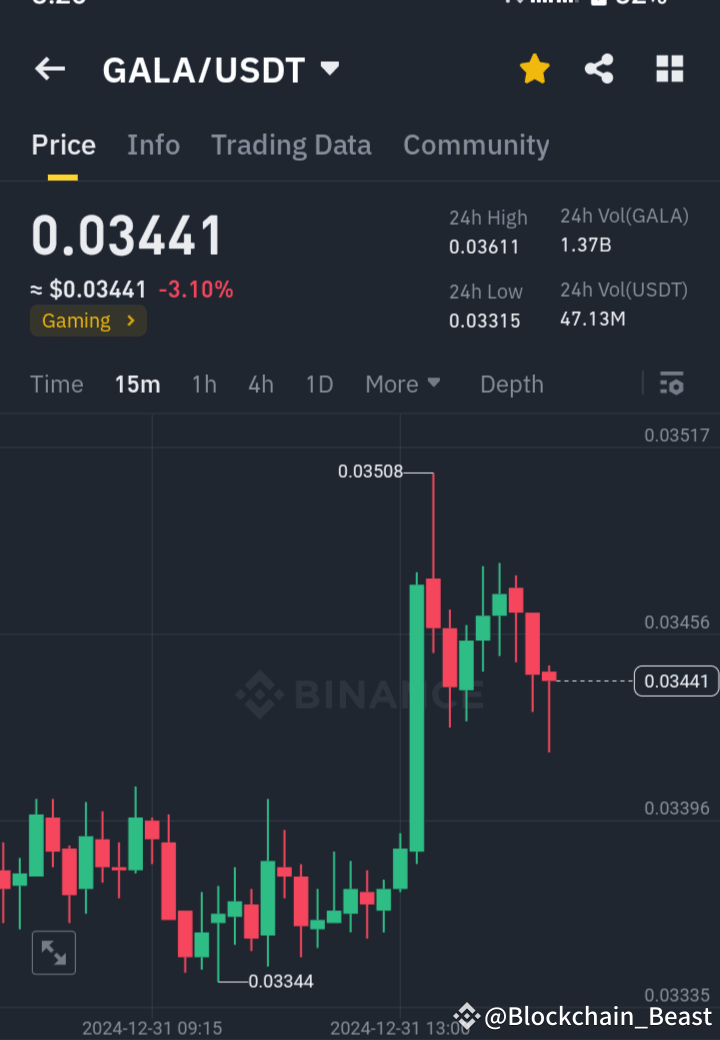Click the current price label 0.03441
This screenshot has height=1040, width=720.
tap(675, 681)
